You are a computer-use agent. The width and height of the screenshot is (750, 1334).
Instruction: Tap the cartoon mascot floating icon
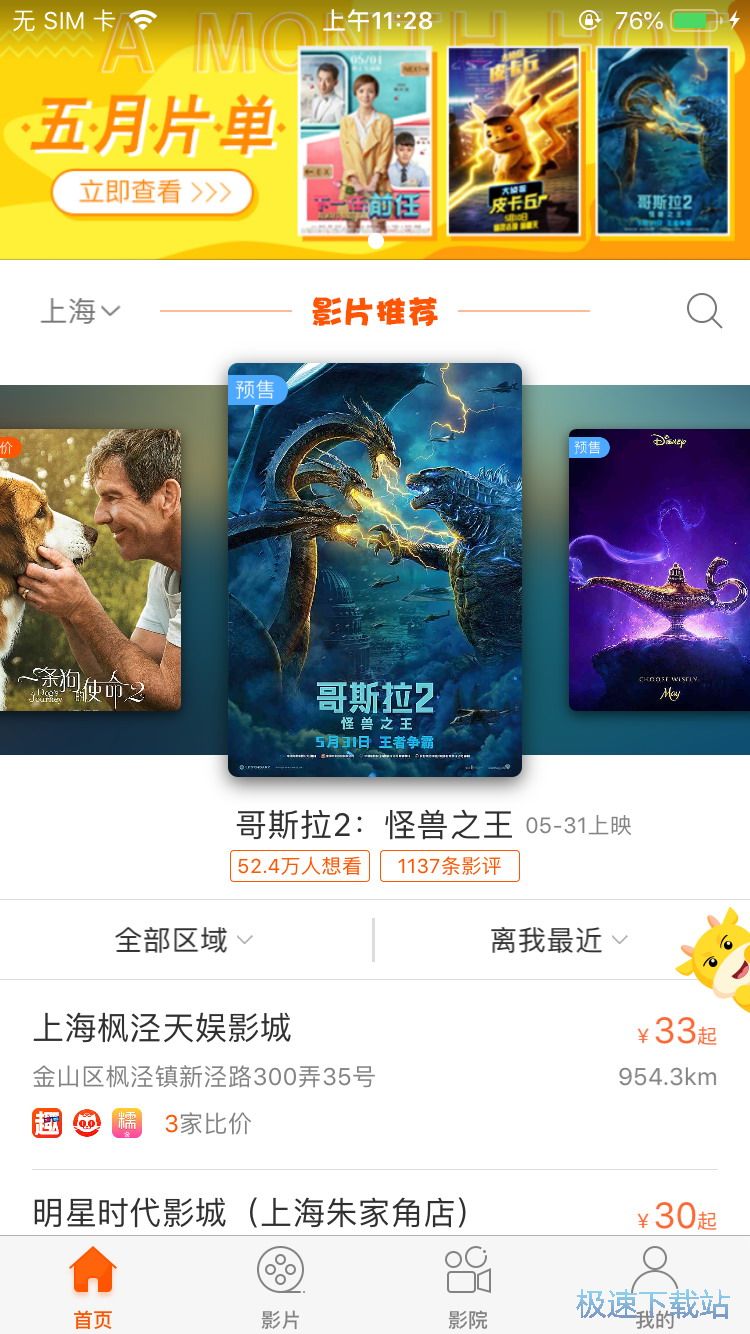[x=718, y=958]
